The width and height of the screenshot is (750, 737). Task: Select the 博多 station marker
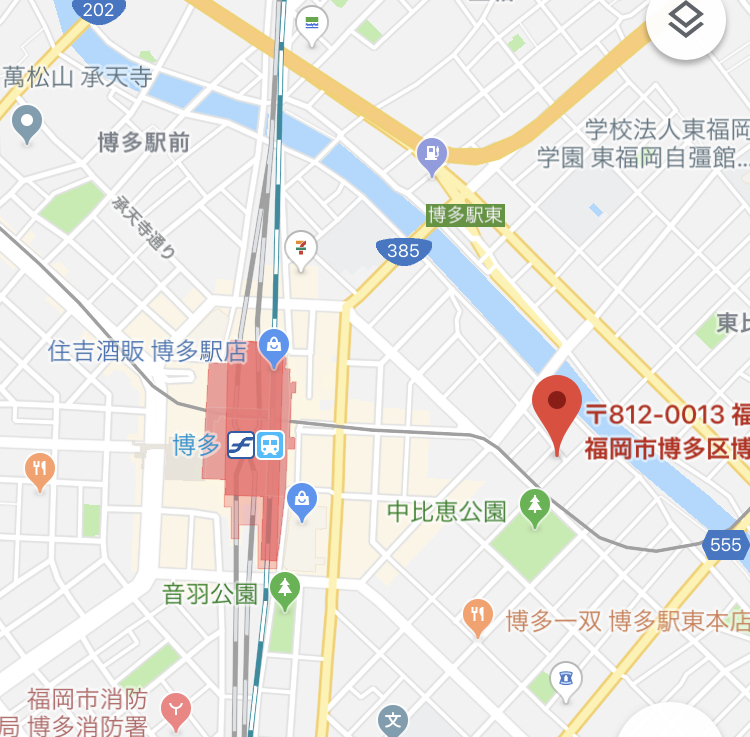[x=256, y=444]
